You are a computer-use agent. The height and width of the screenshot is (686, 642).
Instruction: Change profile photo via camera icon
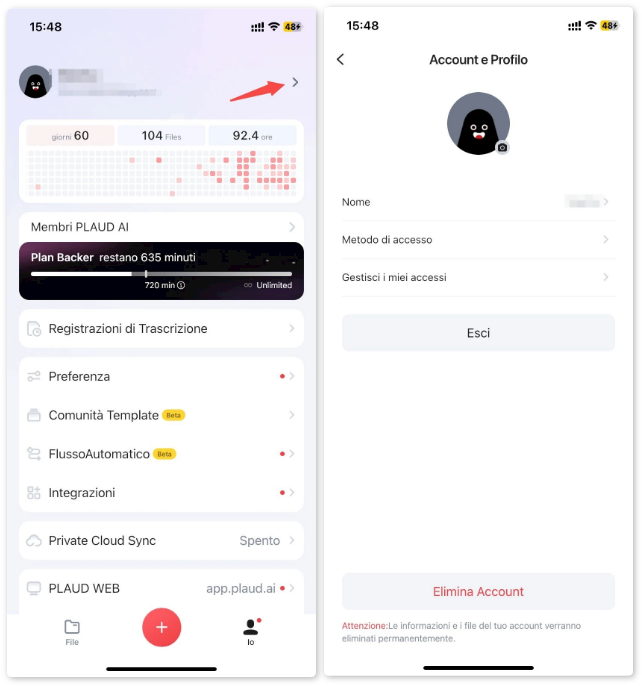[x=502, y=147]
